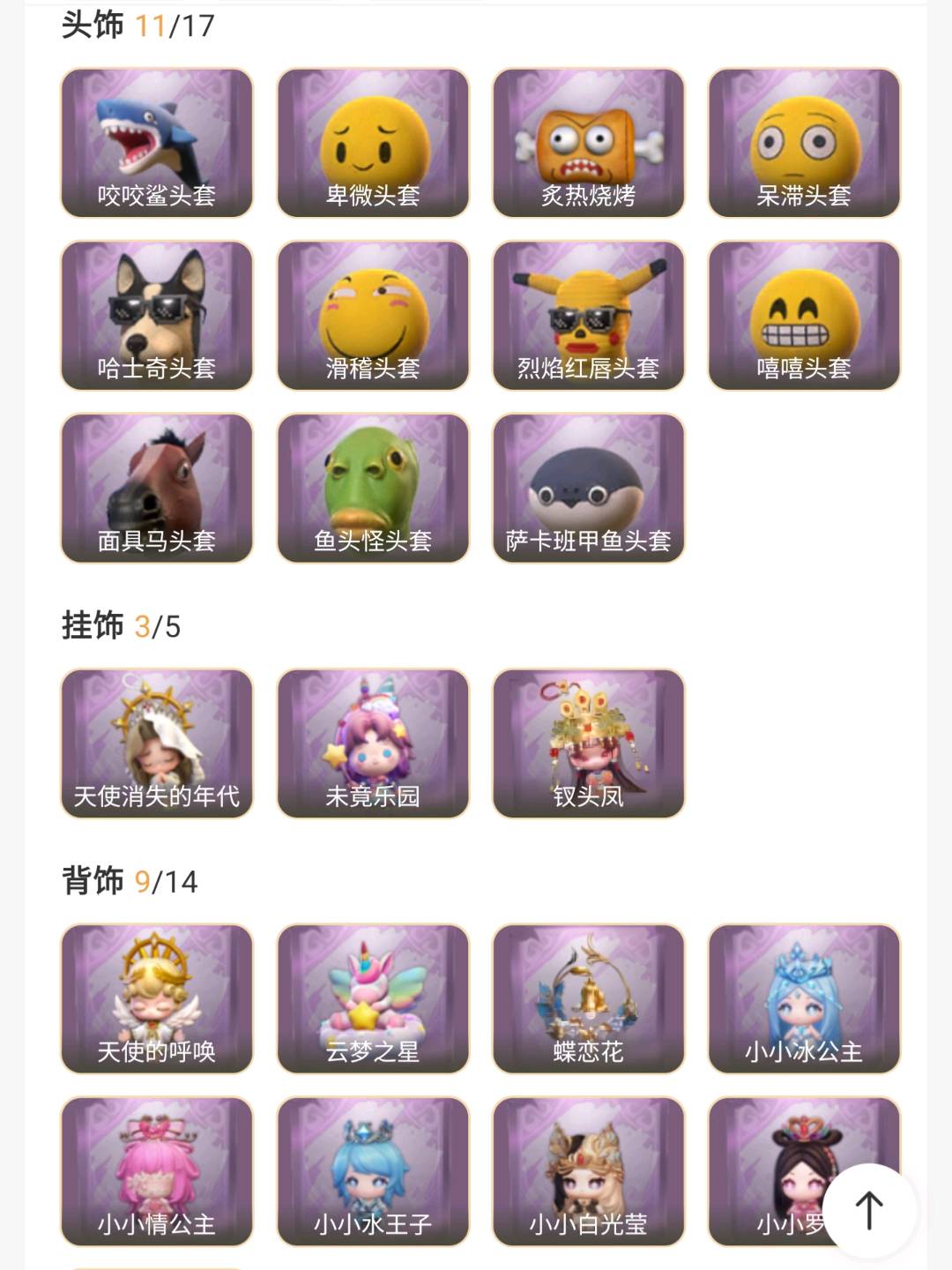952x1270 pixels.
Task: View the 嘻嘻头套 item
Action: pyautogui.click(x=804, y=315)
